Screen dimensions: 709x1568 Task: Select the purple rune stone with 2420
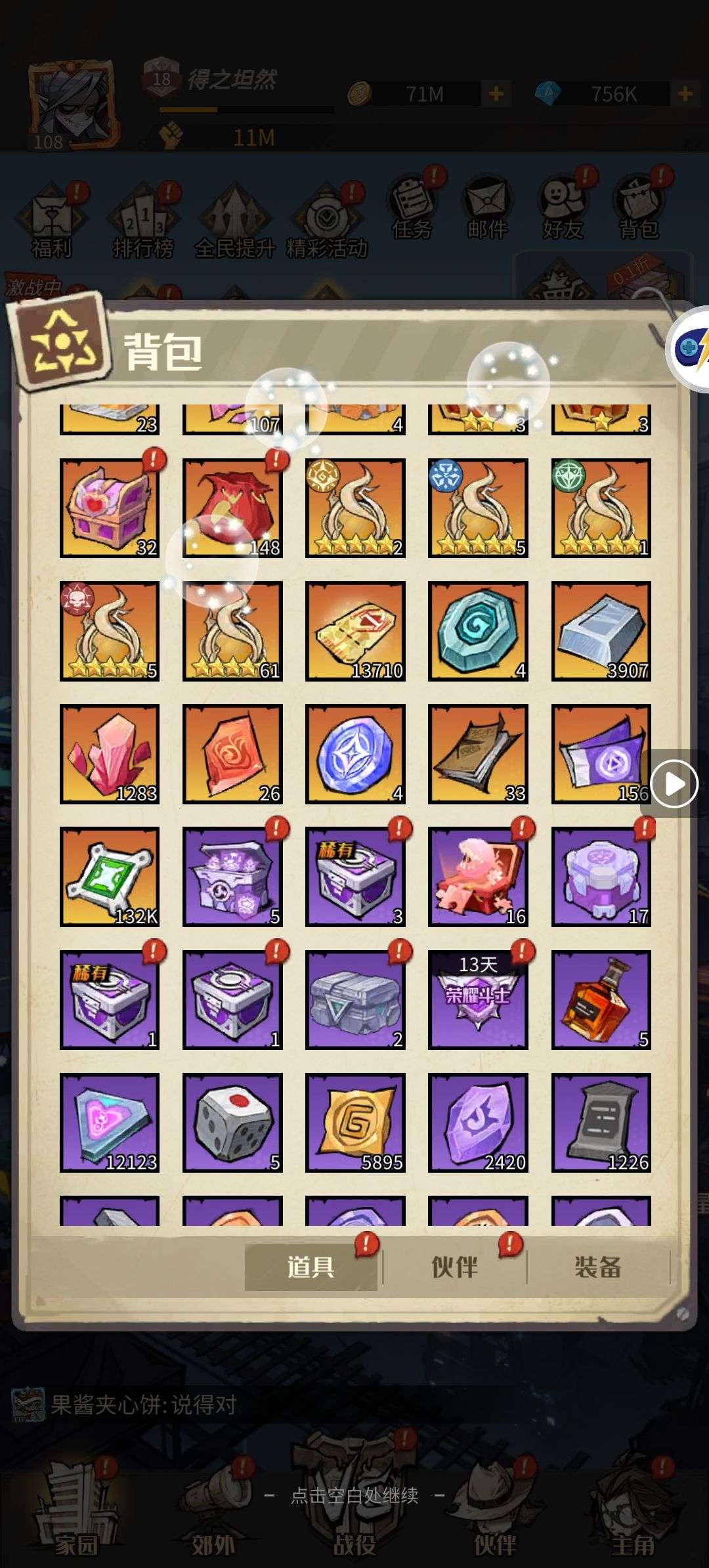pyautogui.click(x=478, y=1122)
